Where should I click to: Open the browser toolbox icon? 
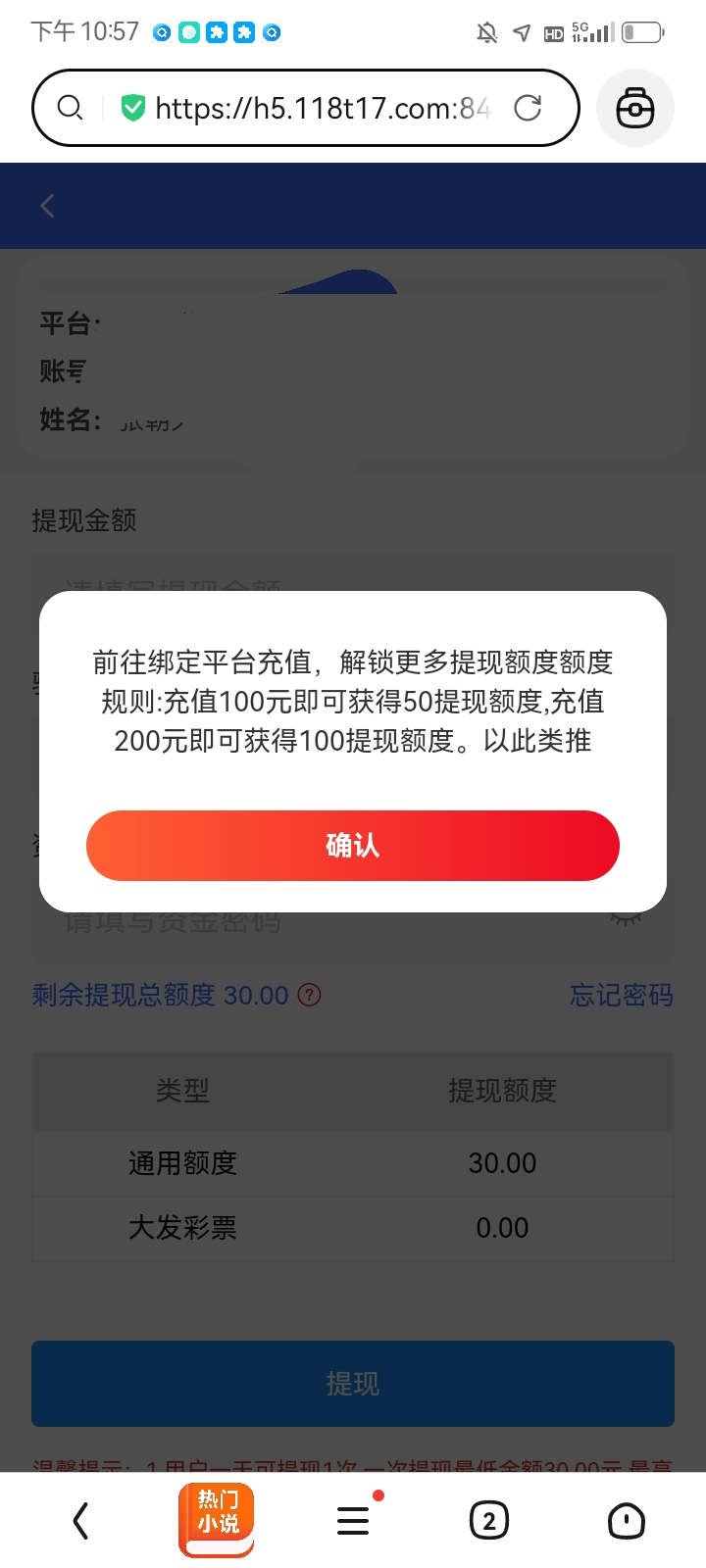point(635,108)
